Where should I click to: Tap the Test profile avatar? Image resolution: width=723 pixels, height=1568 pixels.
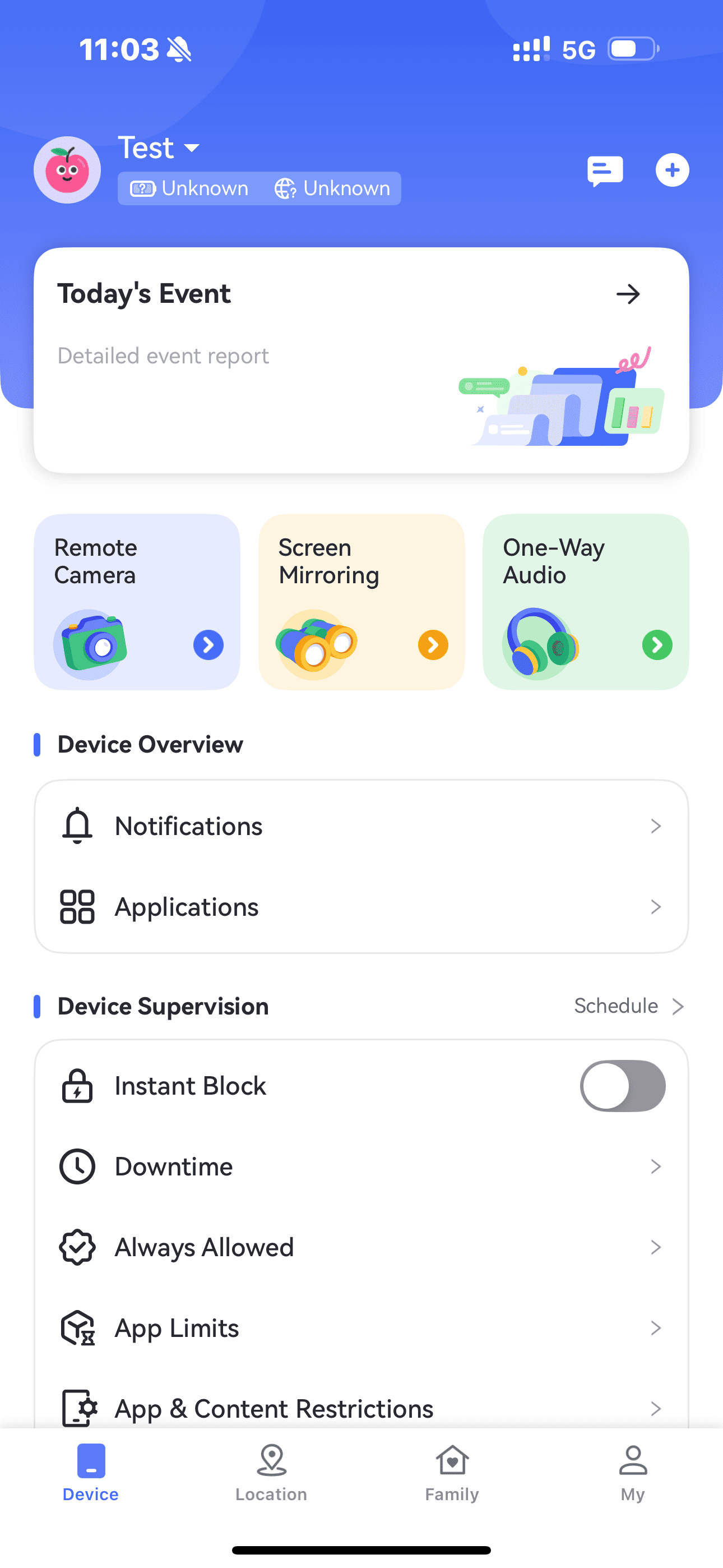tap(68, 170)
